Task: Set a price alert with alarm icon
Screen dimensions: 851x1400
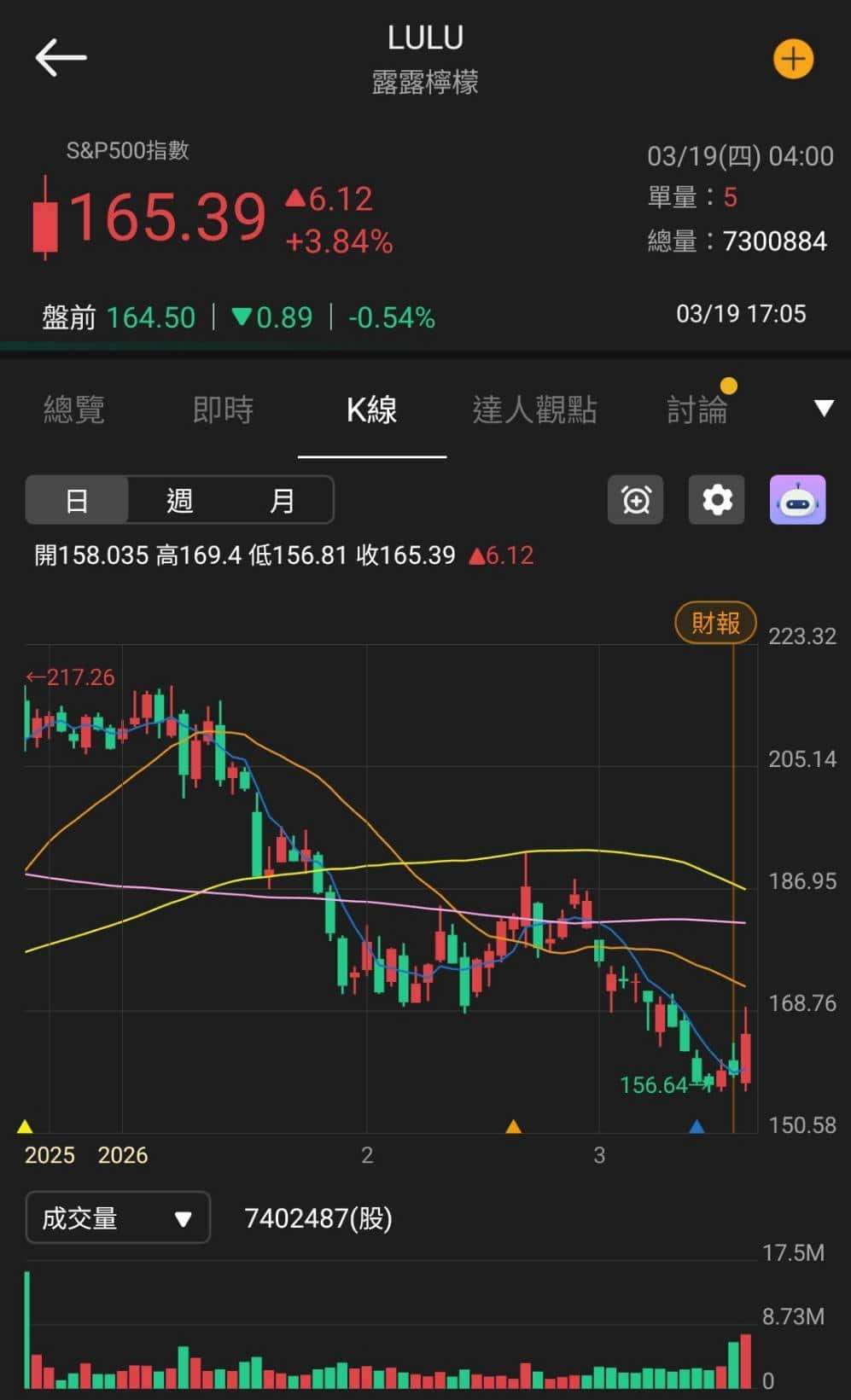Action: coord(635,500)
